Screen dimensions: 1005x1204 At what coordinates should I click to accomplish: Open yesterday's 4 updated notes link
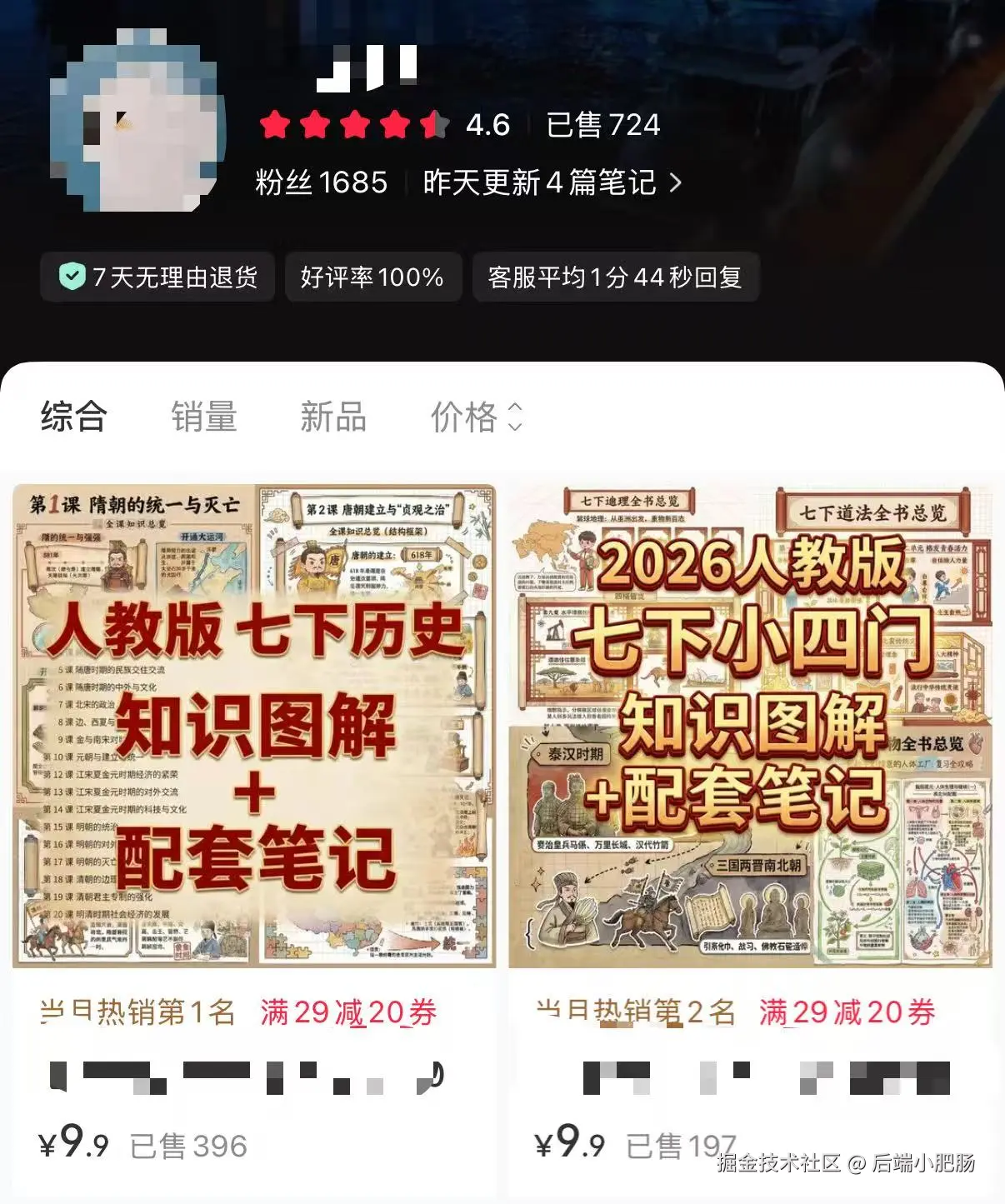click(552, 182)
